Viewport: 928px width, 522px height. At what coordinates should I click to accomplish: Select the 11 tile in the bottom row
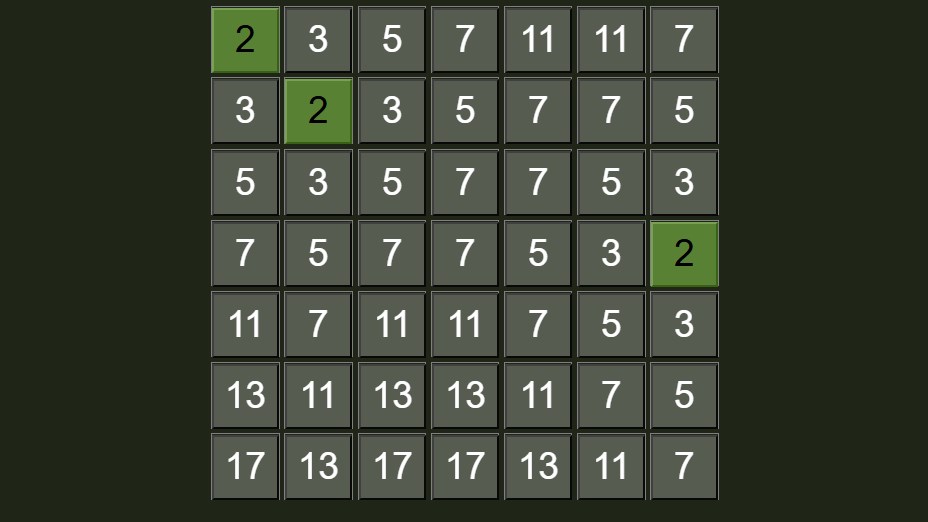[611, 467]
